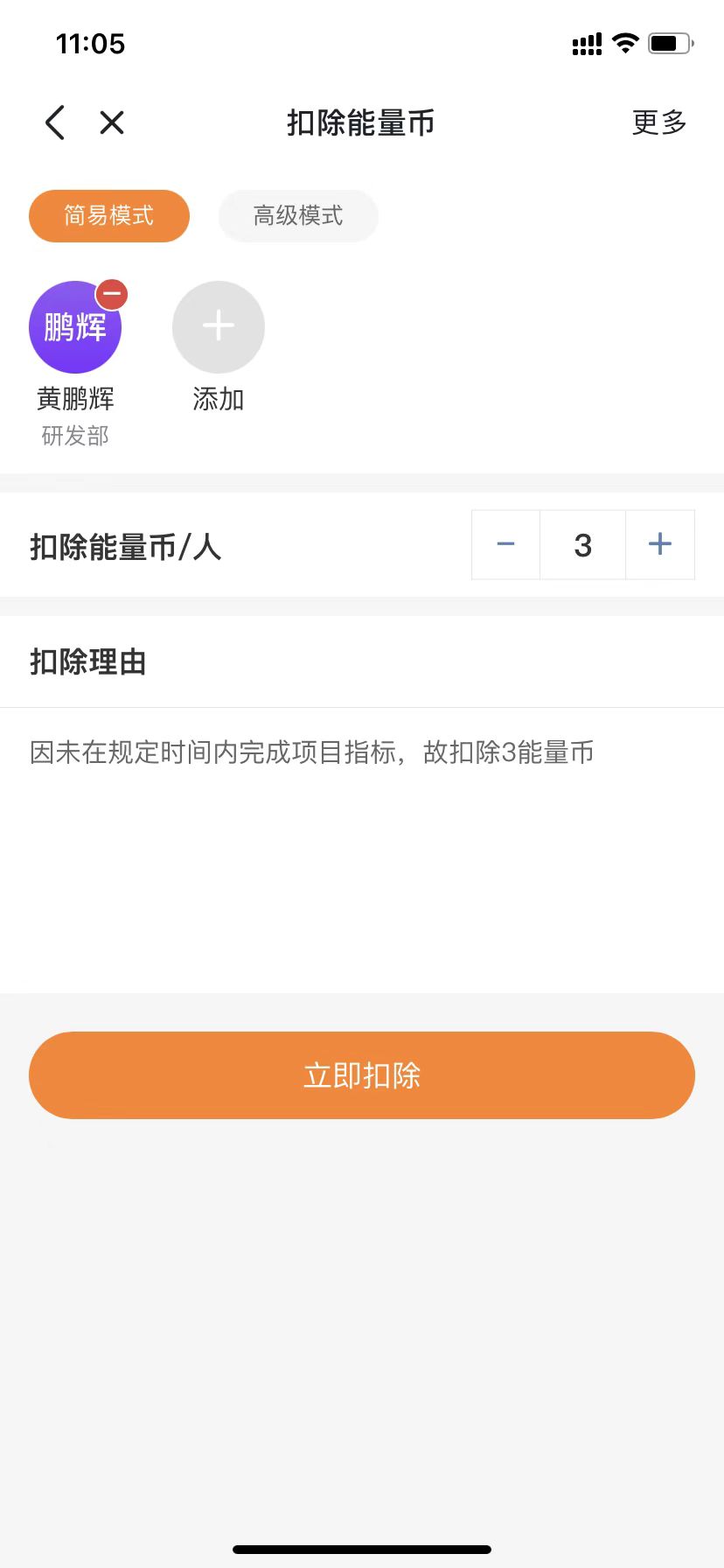Confirm with the 立即扣除 button
Viewport: 724px width, 1568px height.
pos(362,1075)
